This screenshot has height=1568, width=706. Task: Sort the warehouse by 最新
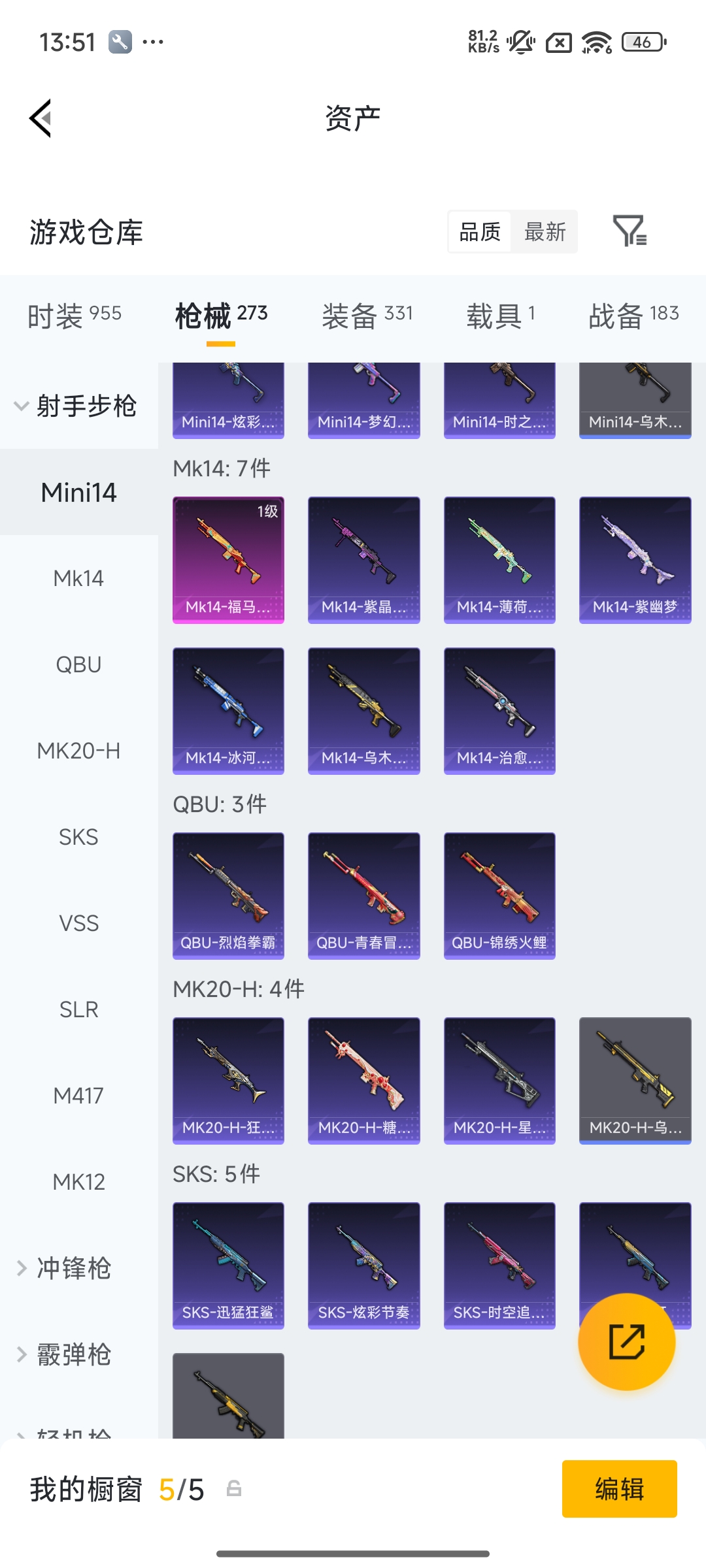click(x=545, y=232)
